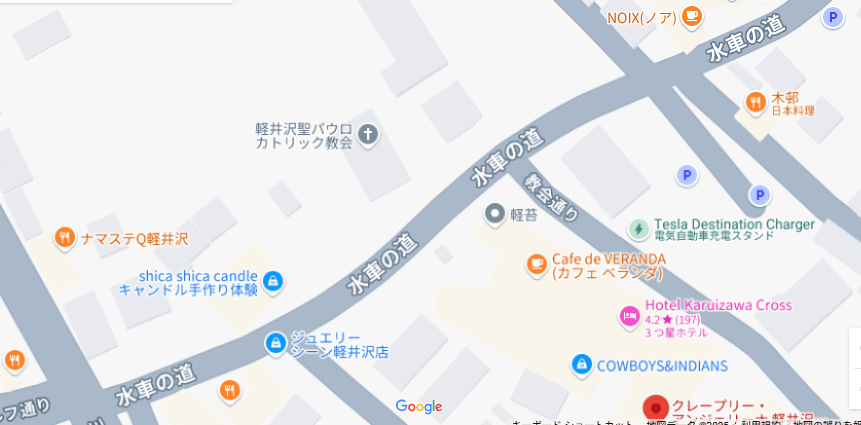This screenshot has height=425, width=861.
Task: Select the ナマステQ軽井沢 restaurant pin
Action: (65, 238)
